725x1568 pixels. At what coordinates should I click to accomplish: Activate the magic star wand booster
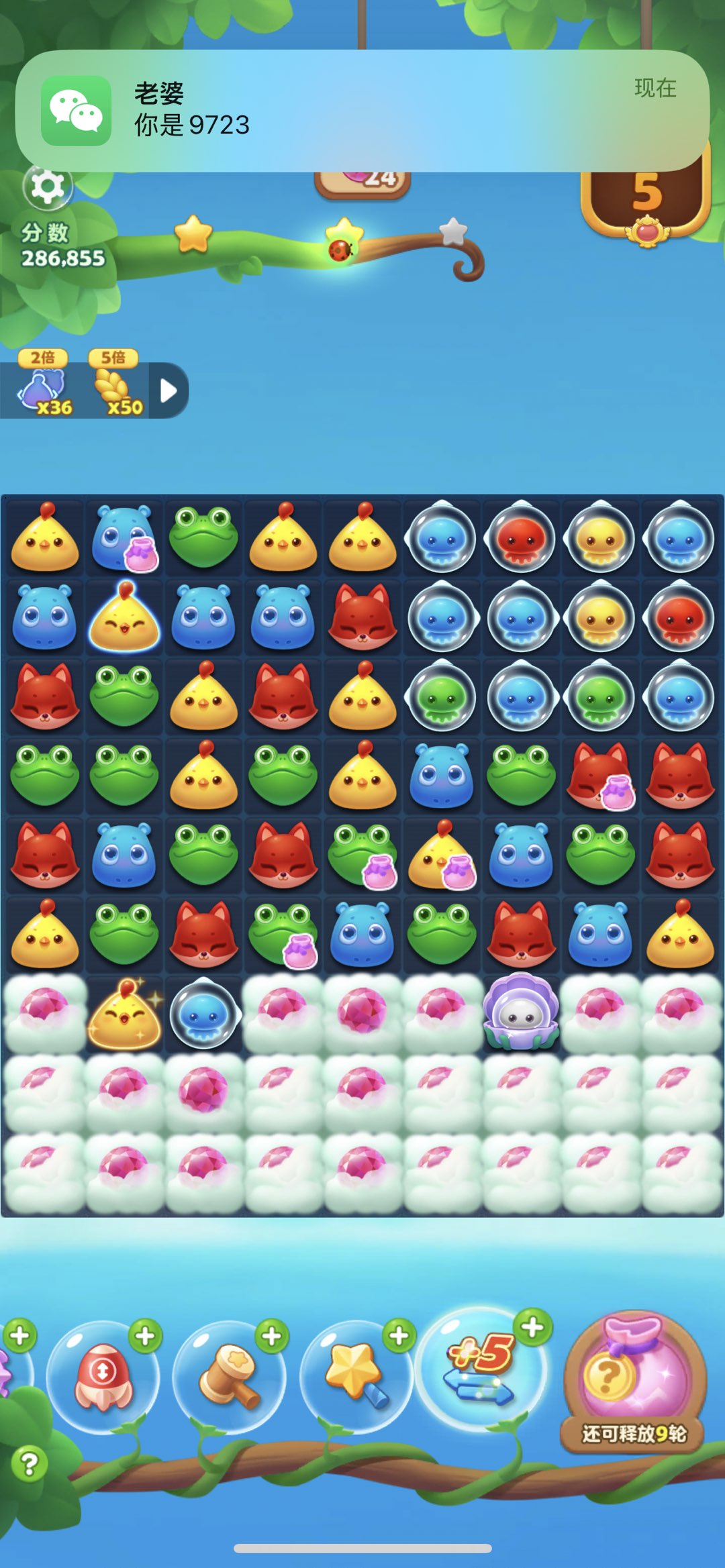pos(356,1375)
